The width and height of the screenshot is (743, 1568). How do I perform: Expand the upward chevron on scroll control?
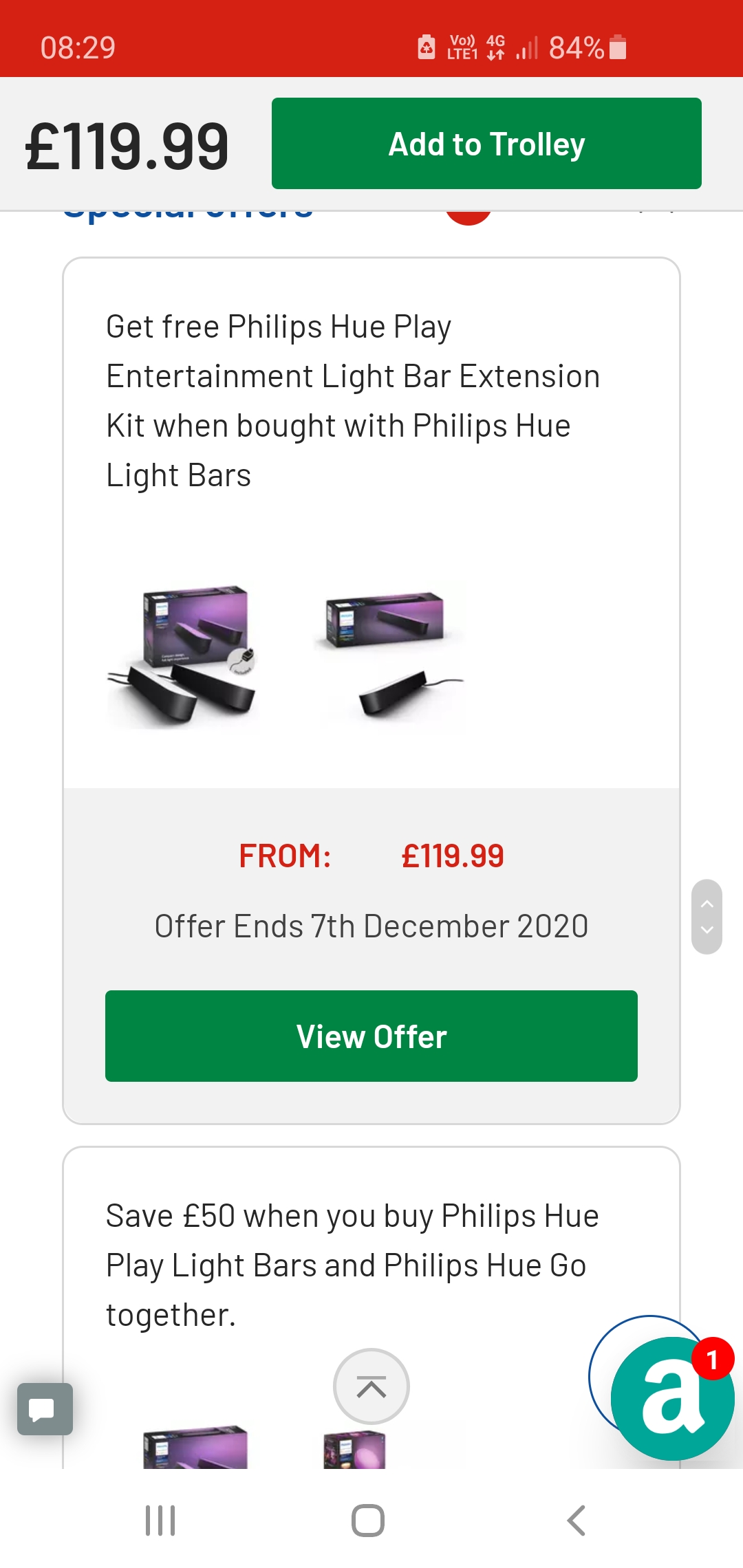[x=706, y=902]
